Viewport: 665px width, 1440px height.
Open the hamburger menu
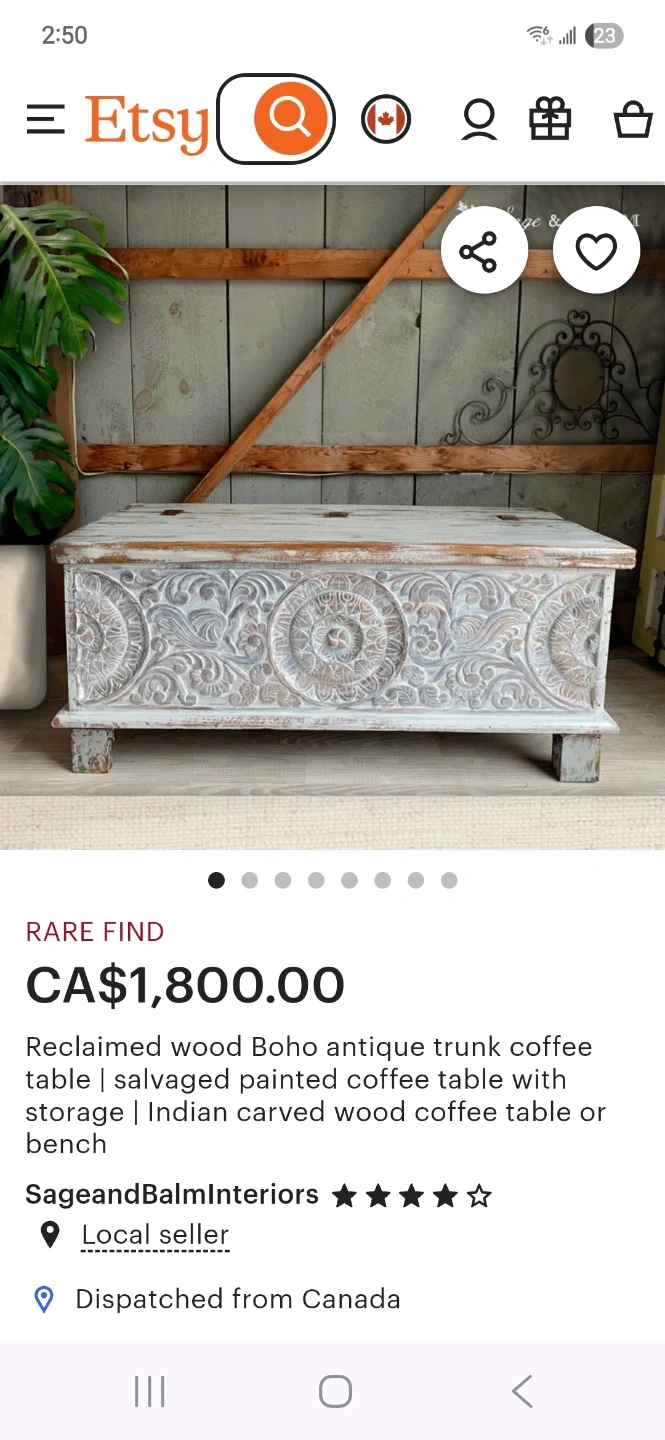point(46,120)
